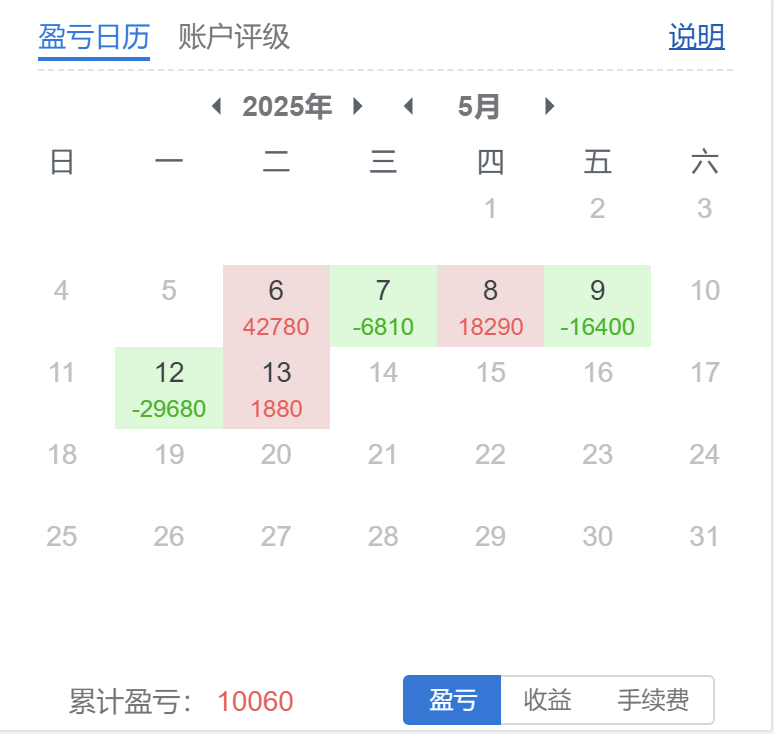The image size is (774, 734).
Task: Go to next year arrow
Action: 358,107
